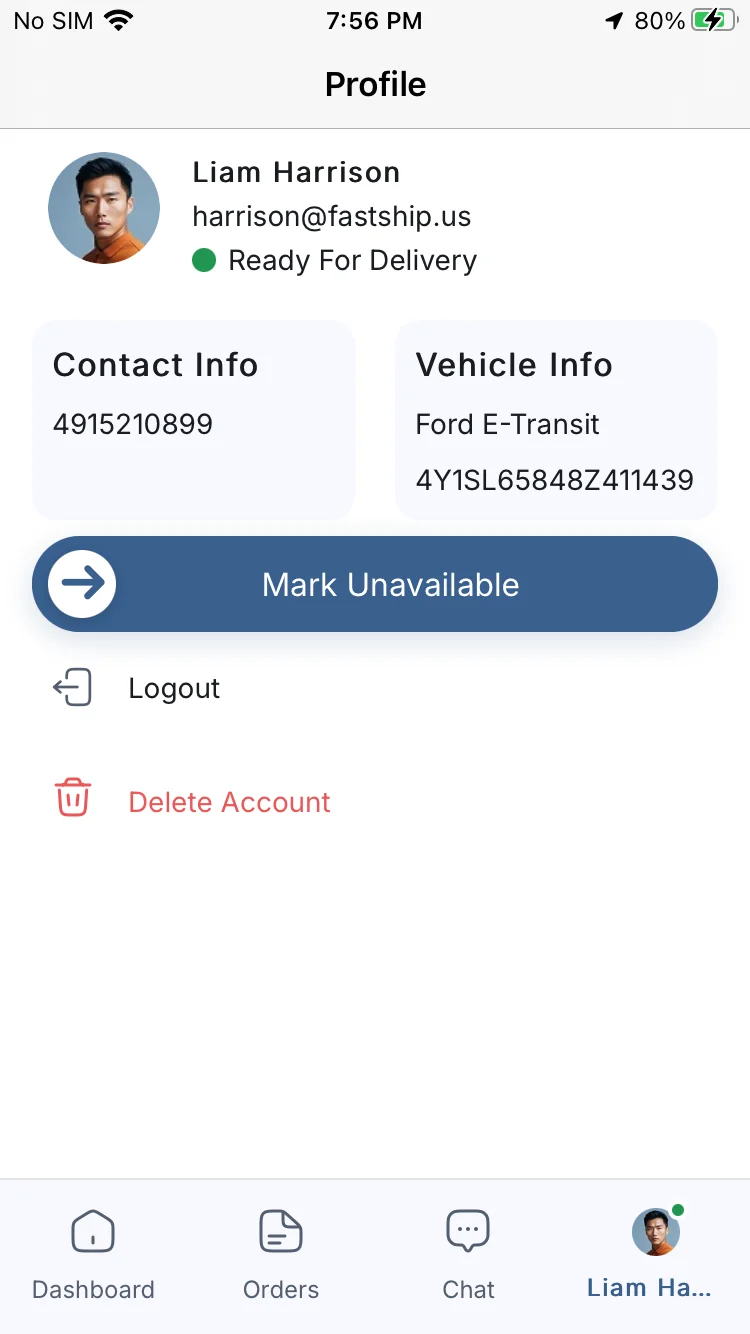Screen dimensions: 750x1334
Task: Log out of the account
Action: 173,688
